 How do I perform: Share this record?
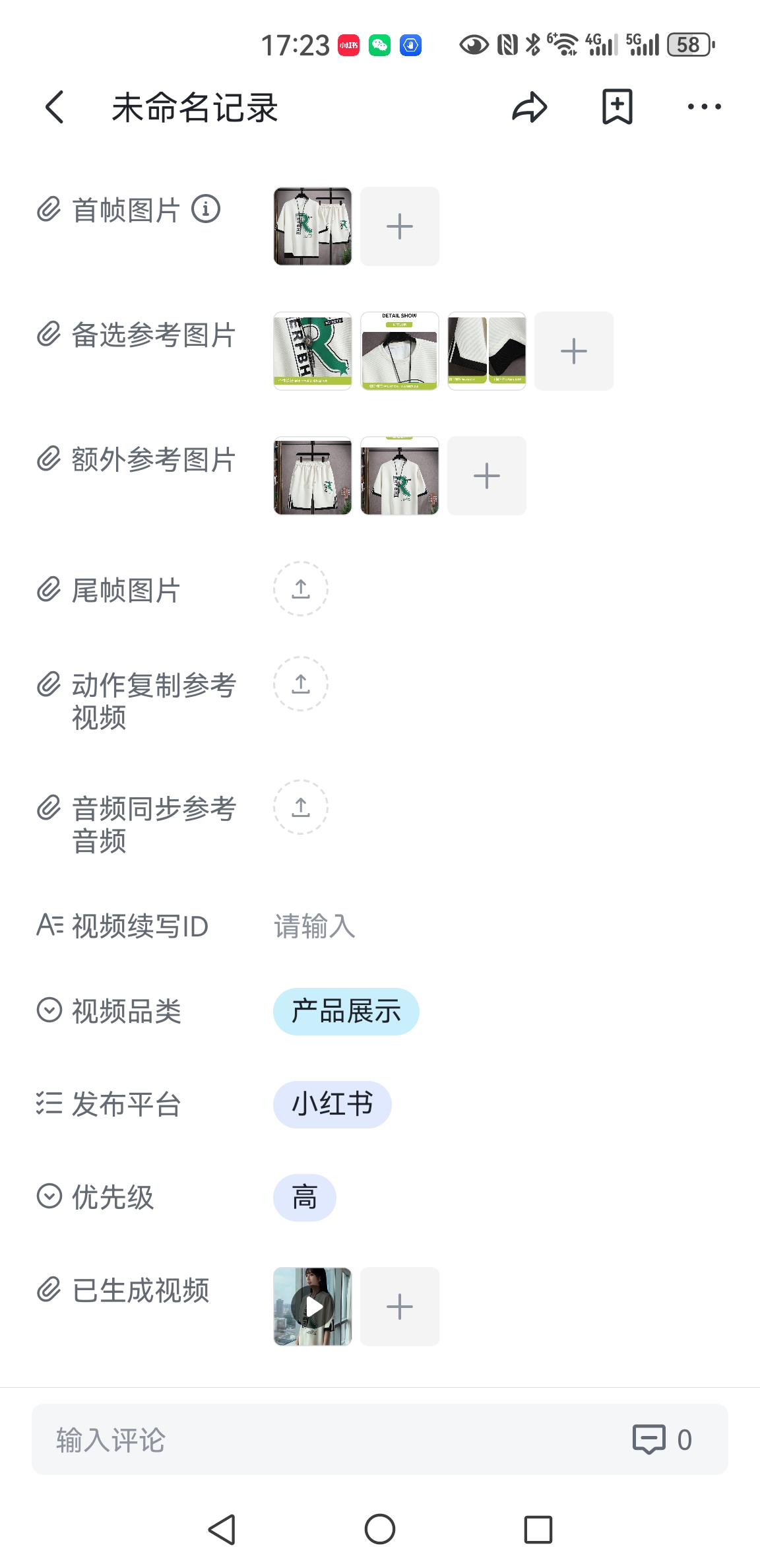click(530, 107)
